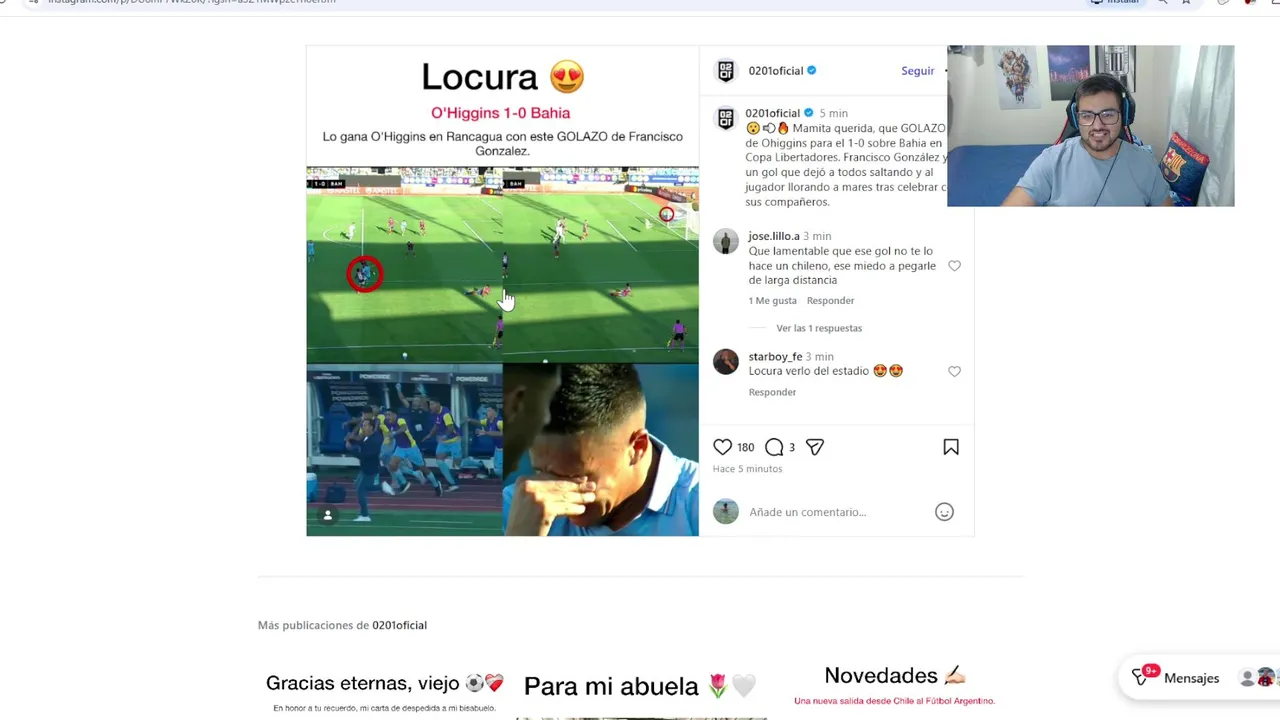The image size is (1280, 720).
Task: Like the 0201oficial post
Action: (x=722, y=447)
